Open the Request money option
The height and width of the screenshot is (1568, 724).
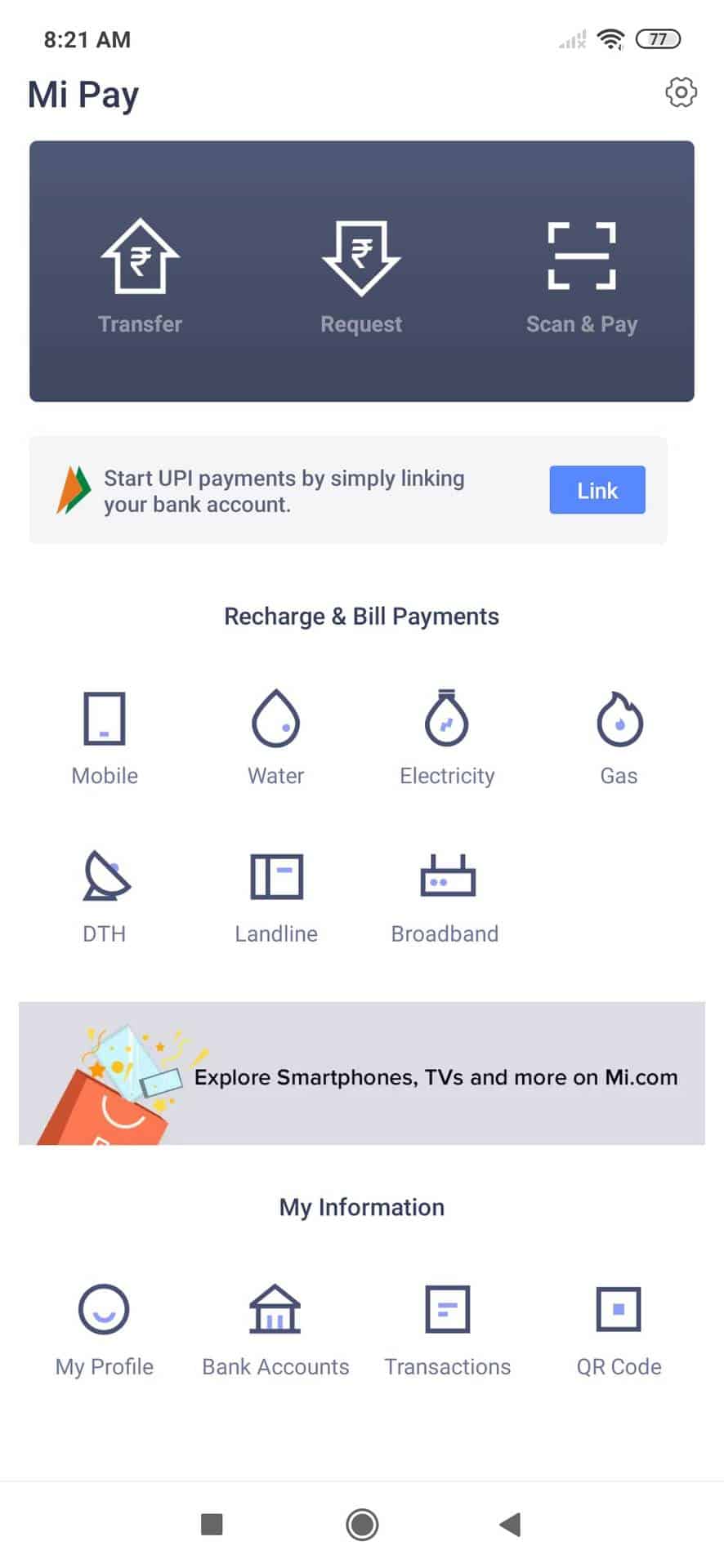coord(361,276)
